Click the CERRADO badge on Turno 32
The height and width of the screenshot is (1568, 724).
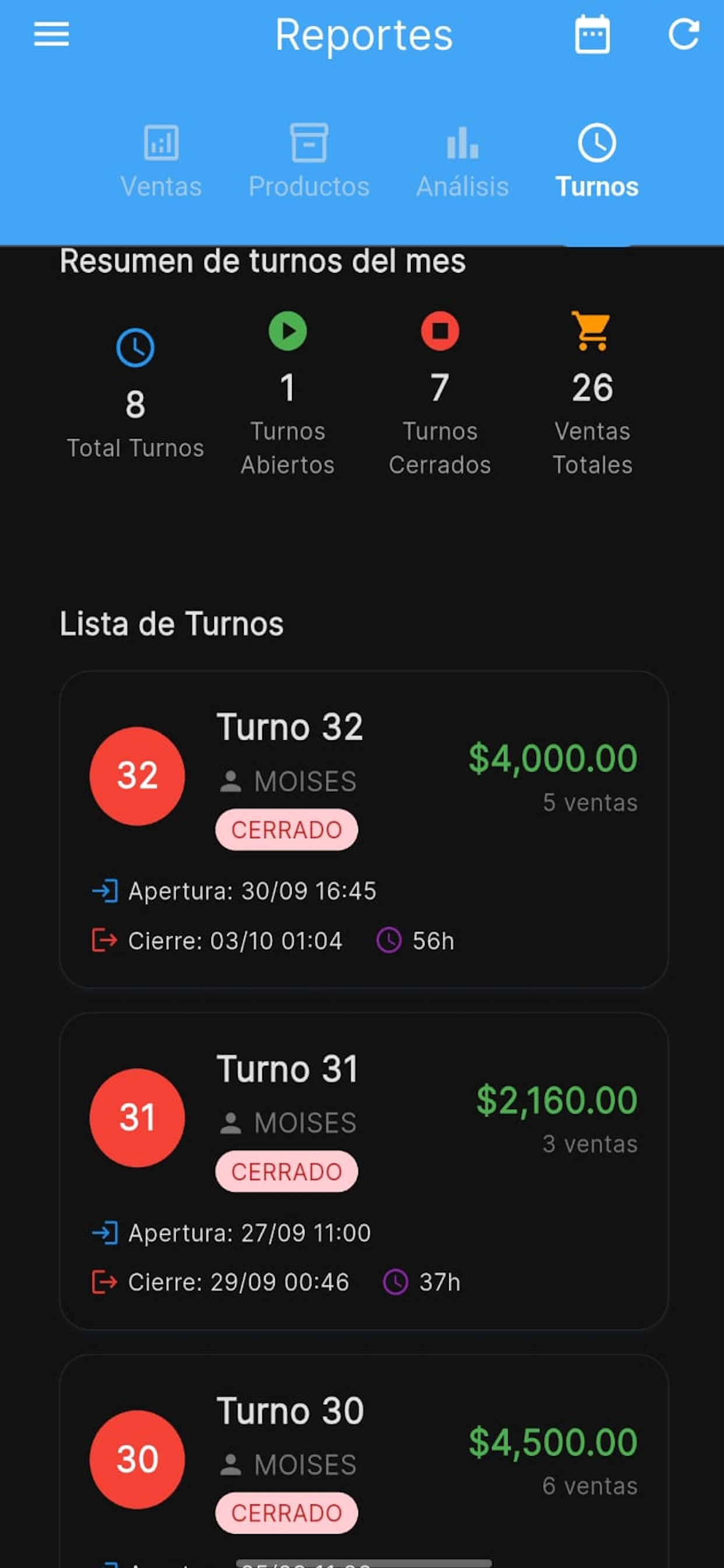tap(286, 829)
